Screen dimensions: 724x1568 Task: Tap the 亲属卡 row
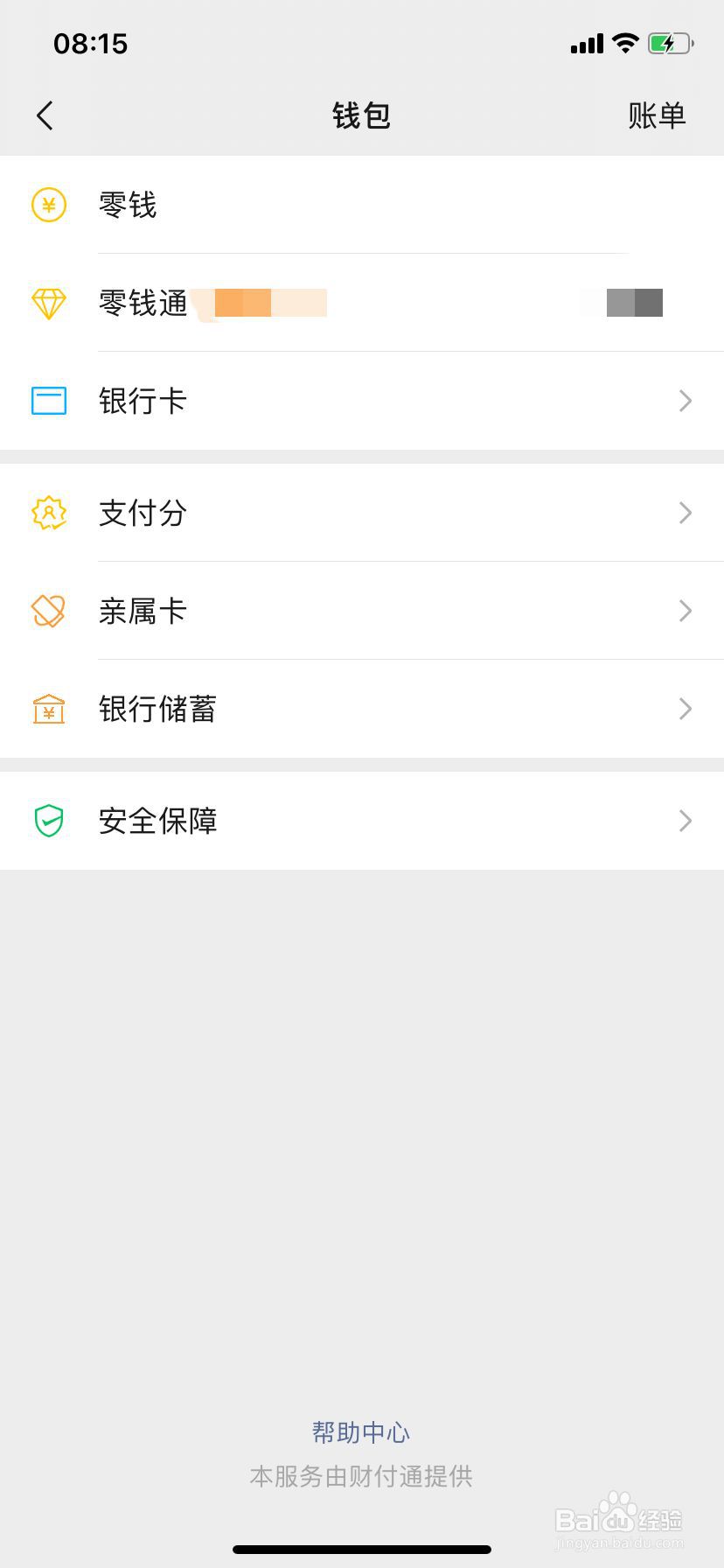(362, 611)
